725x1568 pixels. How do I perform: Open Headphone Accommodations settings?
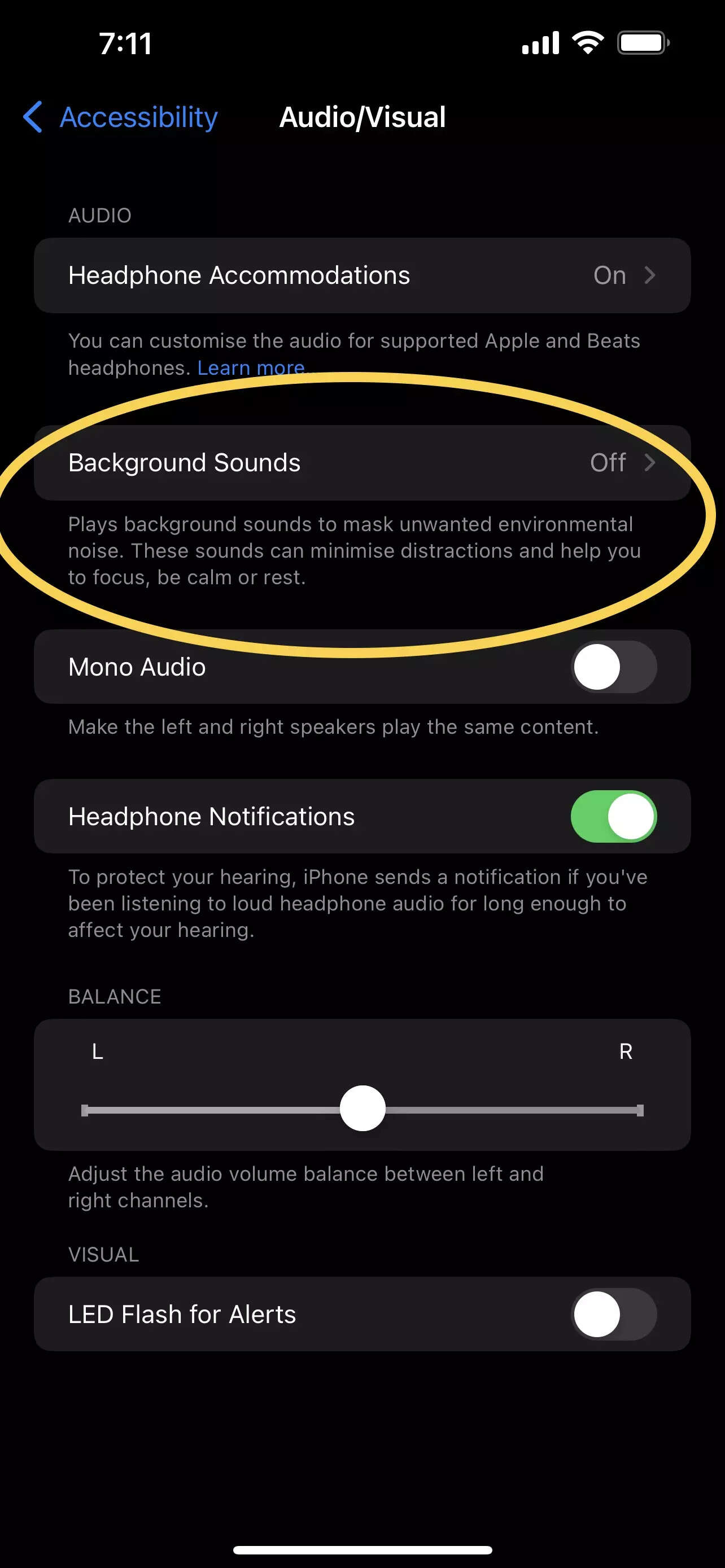point(362,275)
